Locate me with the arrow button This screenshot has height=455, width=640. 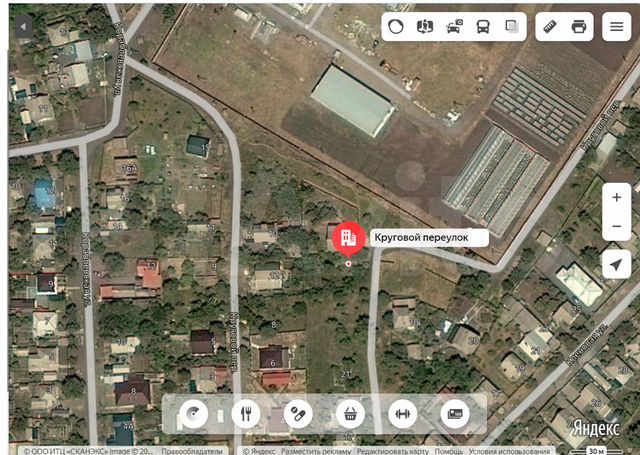(616, 264)
